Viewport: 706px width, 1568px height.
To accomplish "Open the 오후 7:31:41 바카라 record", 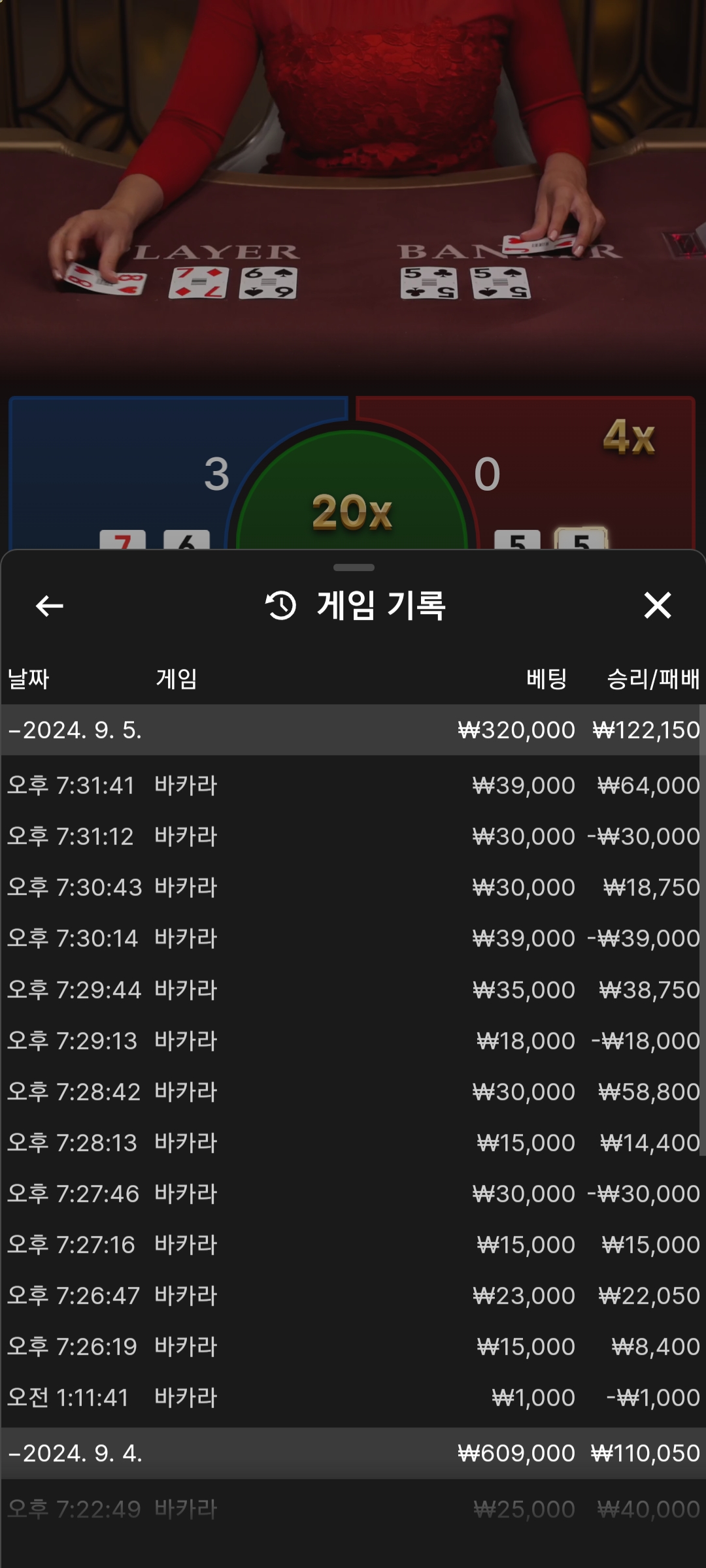I will click(353, 785).
